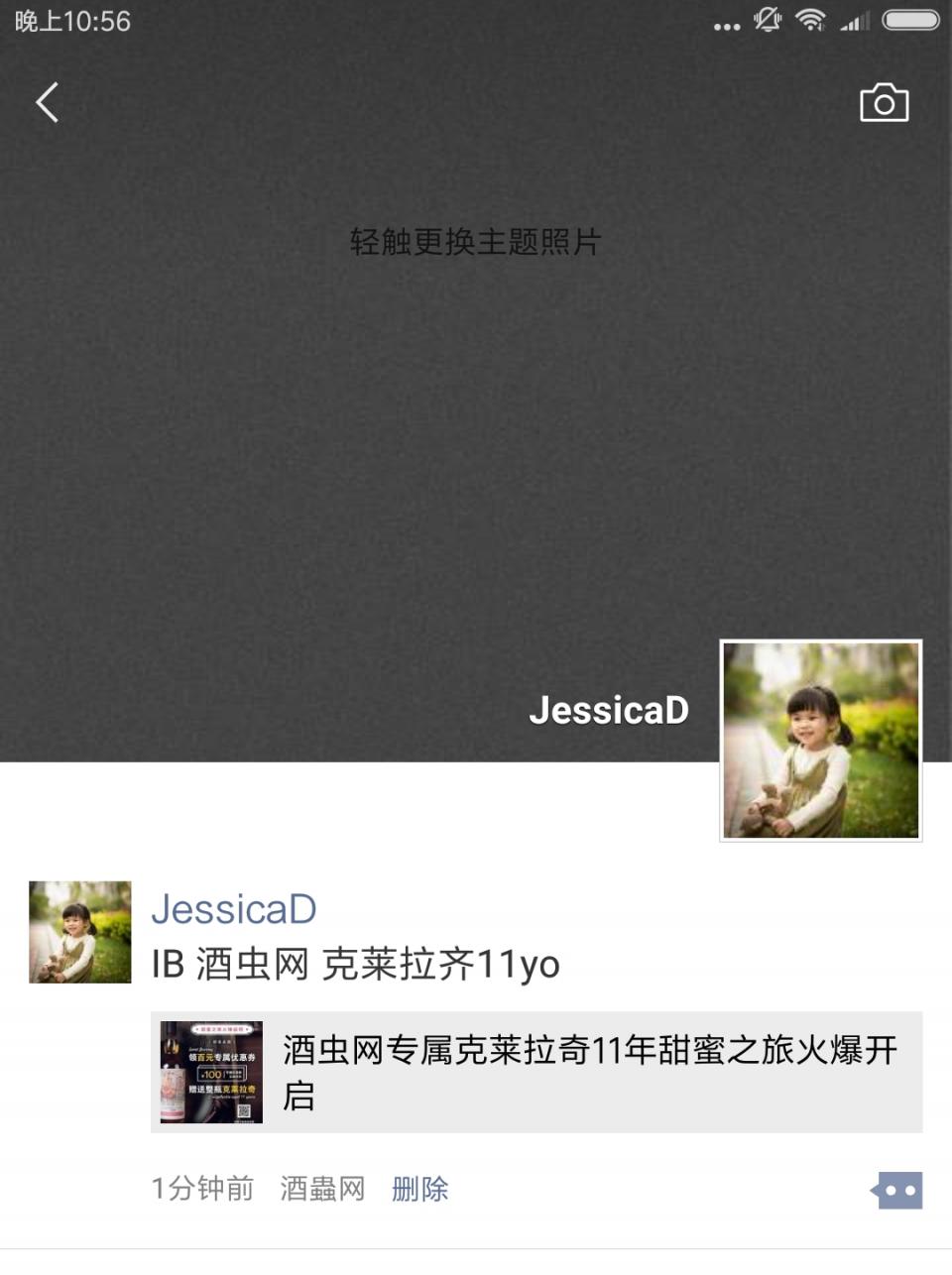Screen dimensions: 952x1275
Task: Open the JessicaD name link above the post
Action: click(x=234, y=908)
